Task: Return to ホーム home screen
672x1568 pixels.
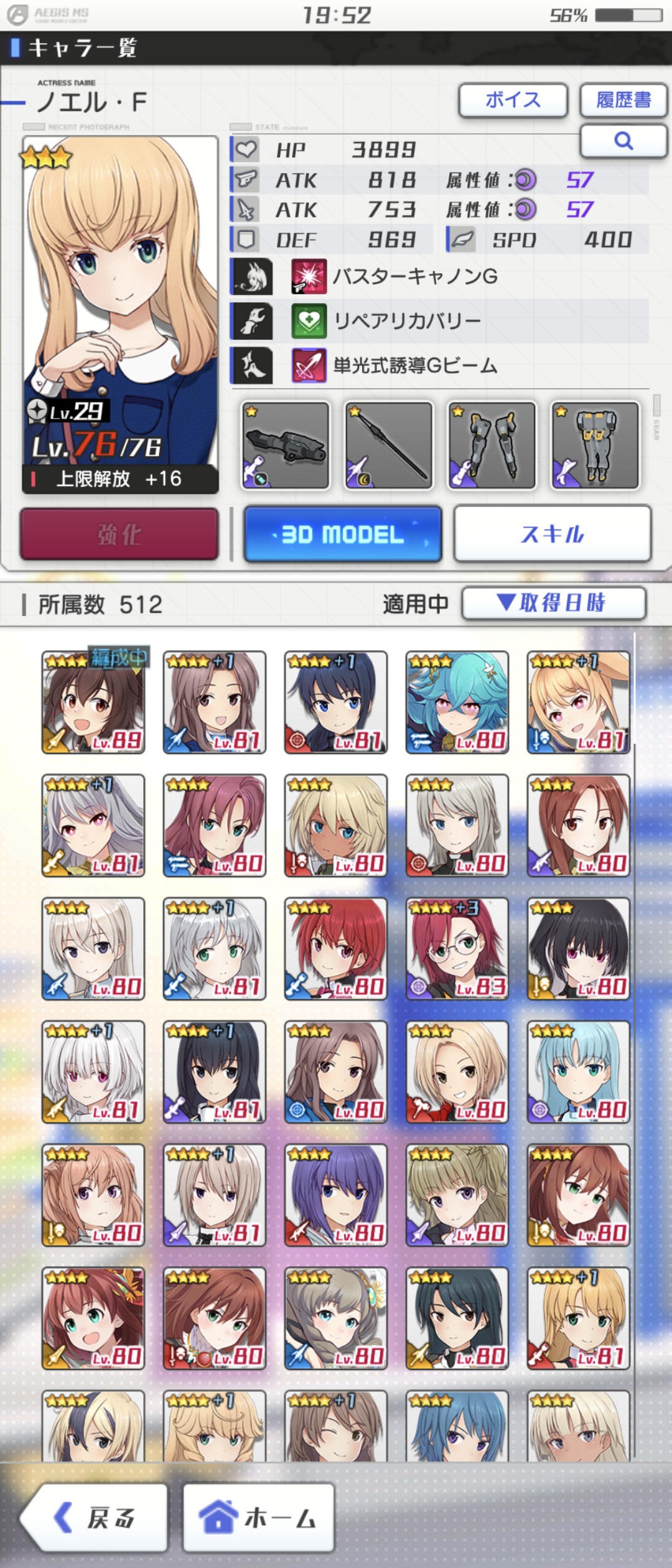Action: click(x=259, y=1517)
